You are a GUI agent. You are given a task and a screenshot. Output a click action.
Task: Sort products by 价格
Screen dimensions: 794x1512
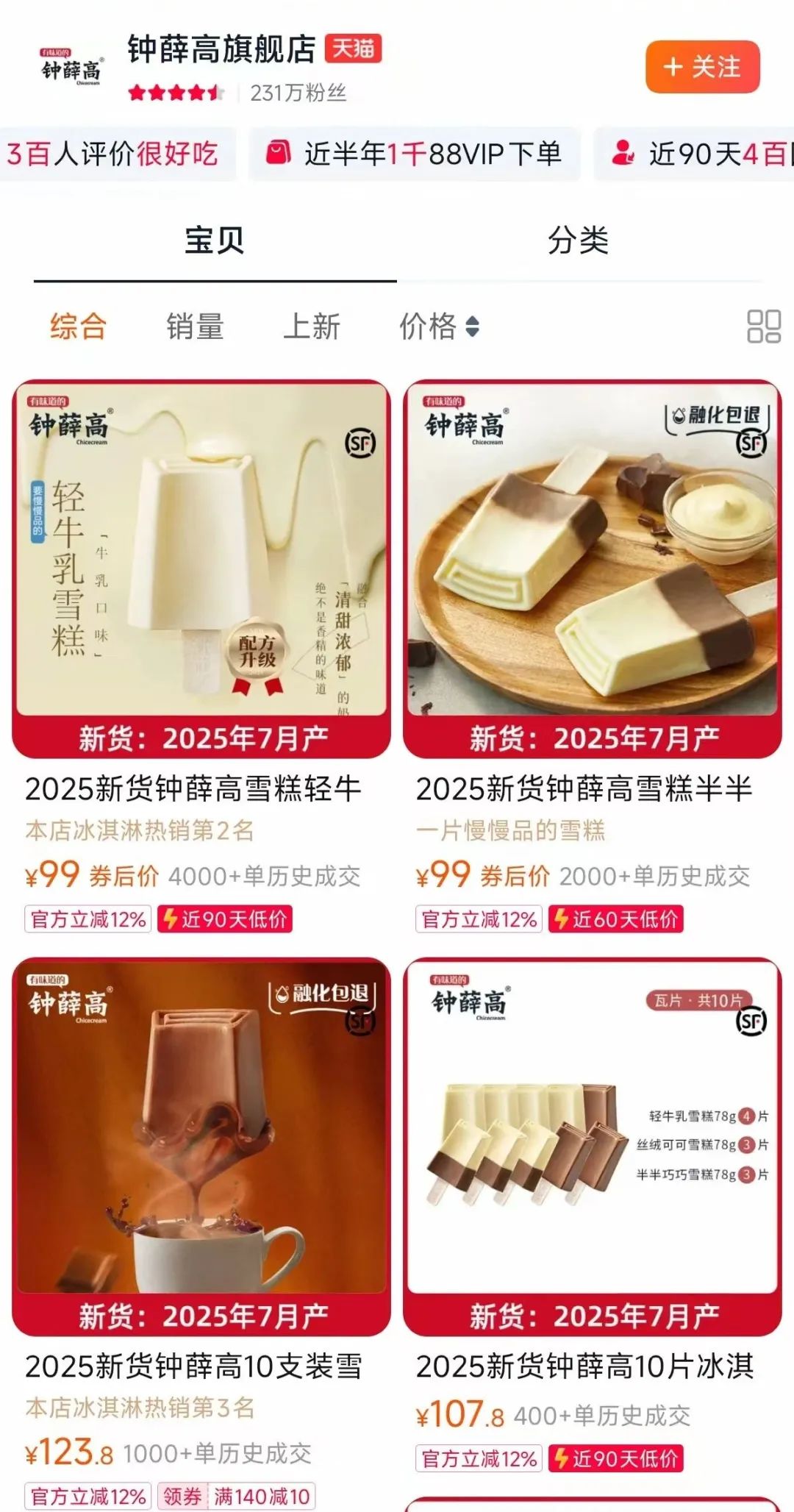point(439,326)
